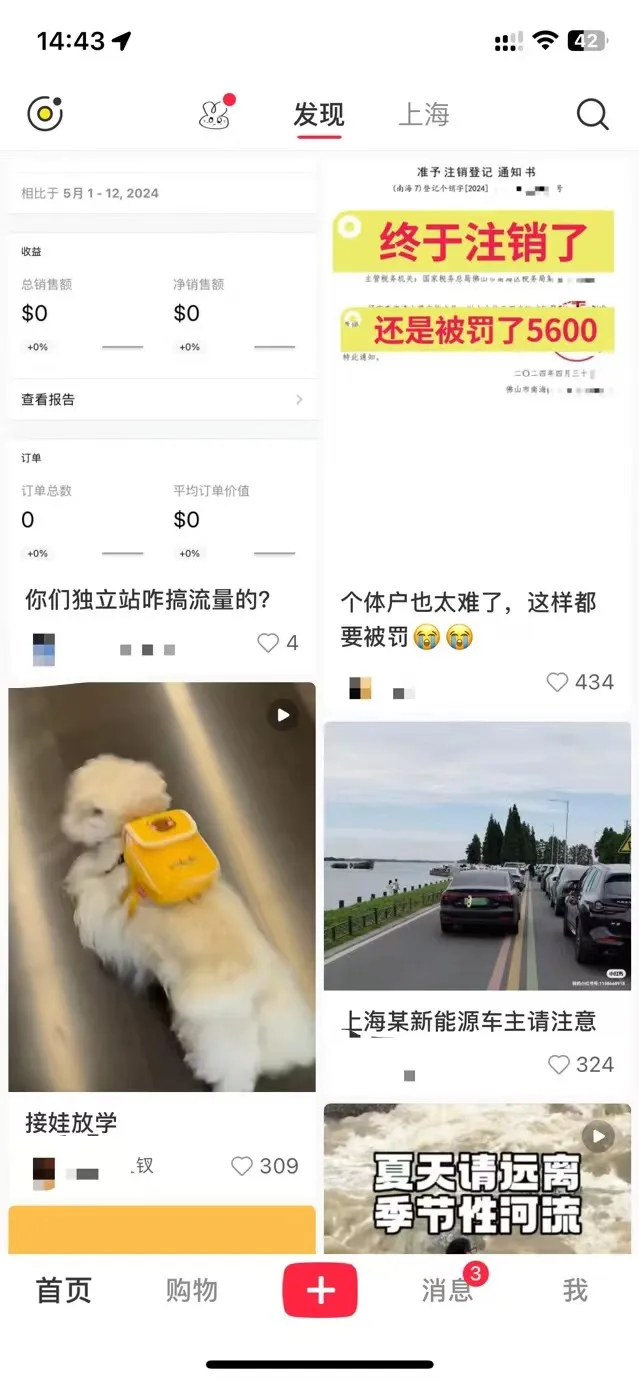Select the 发现 tab
This screenshot has width=639, height=1382.
pyautogui.click(x=318, y=115)
